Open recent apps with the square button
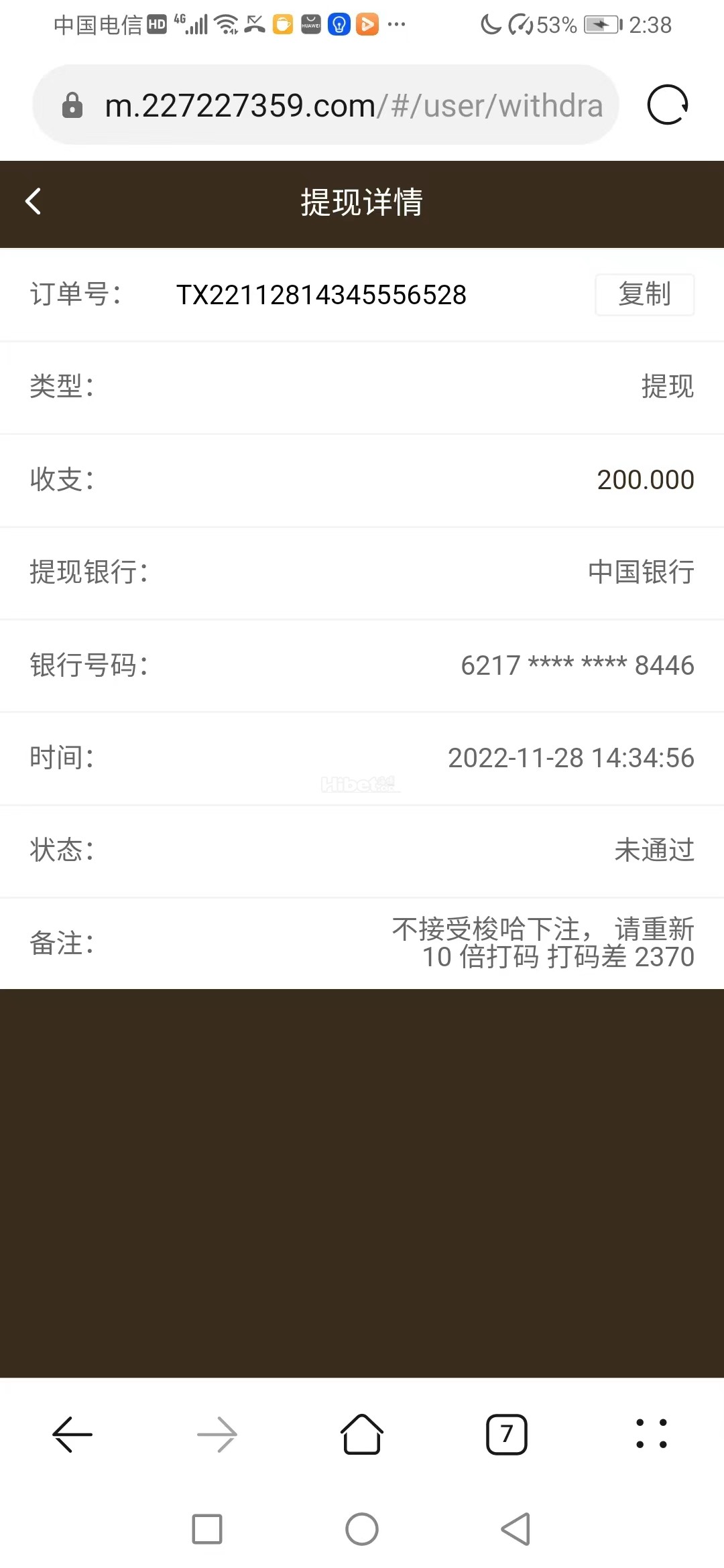Viewport: 724px width, 1568px height. click(207, 1529)
